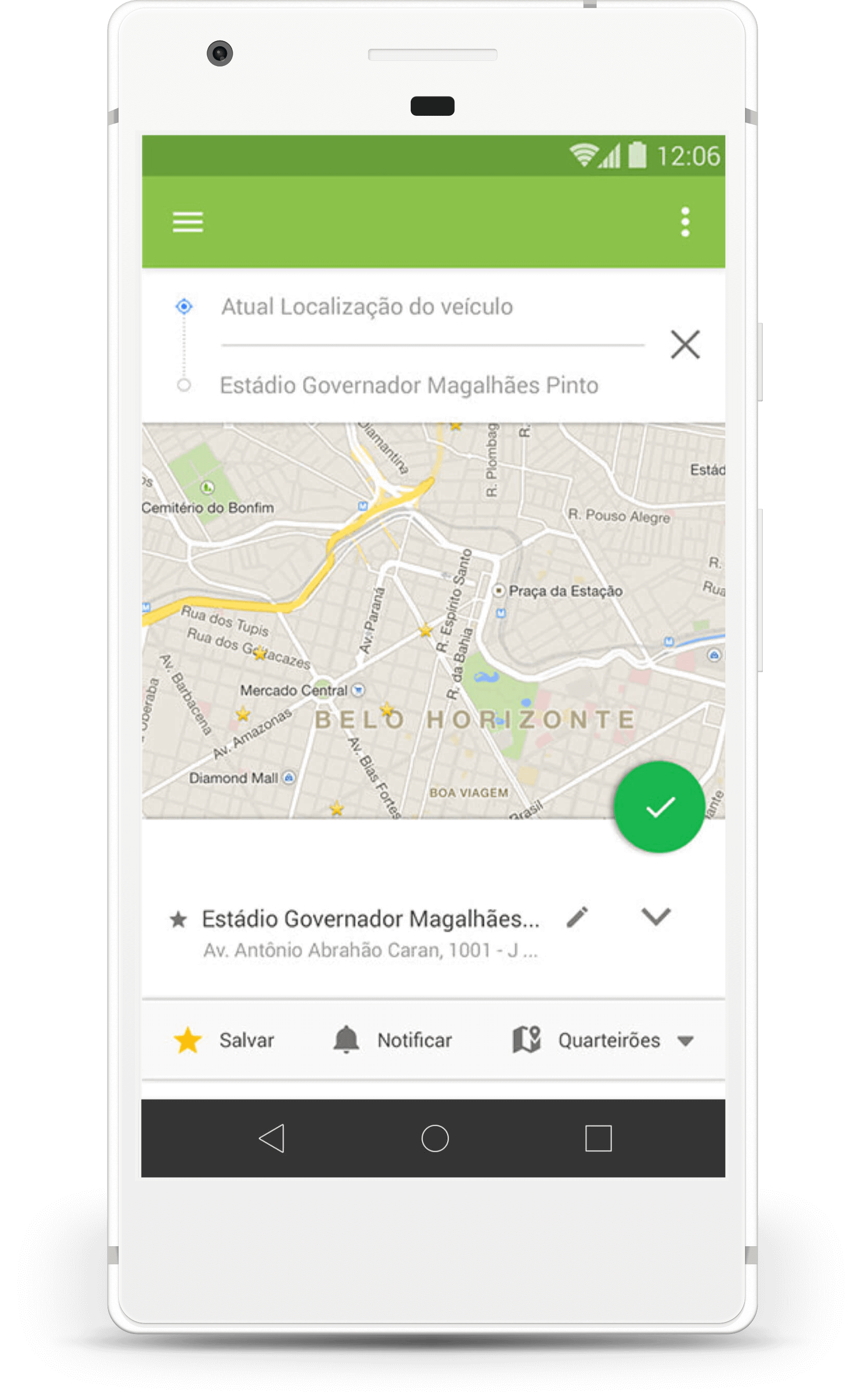
Task: Expand the Estádio Governador Magalhães details chevron
Action: point(656,916)
